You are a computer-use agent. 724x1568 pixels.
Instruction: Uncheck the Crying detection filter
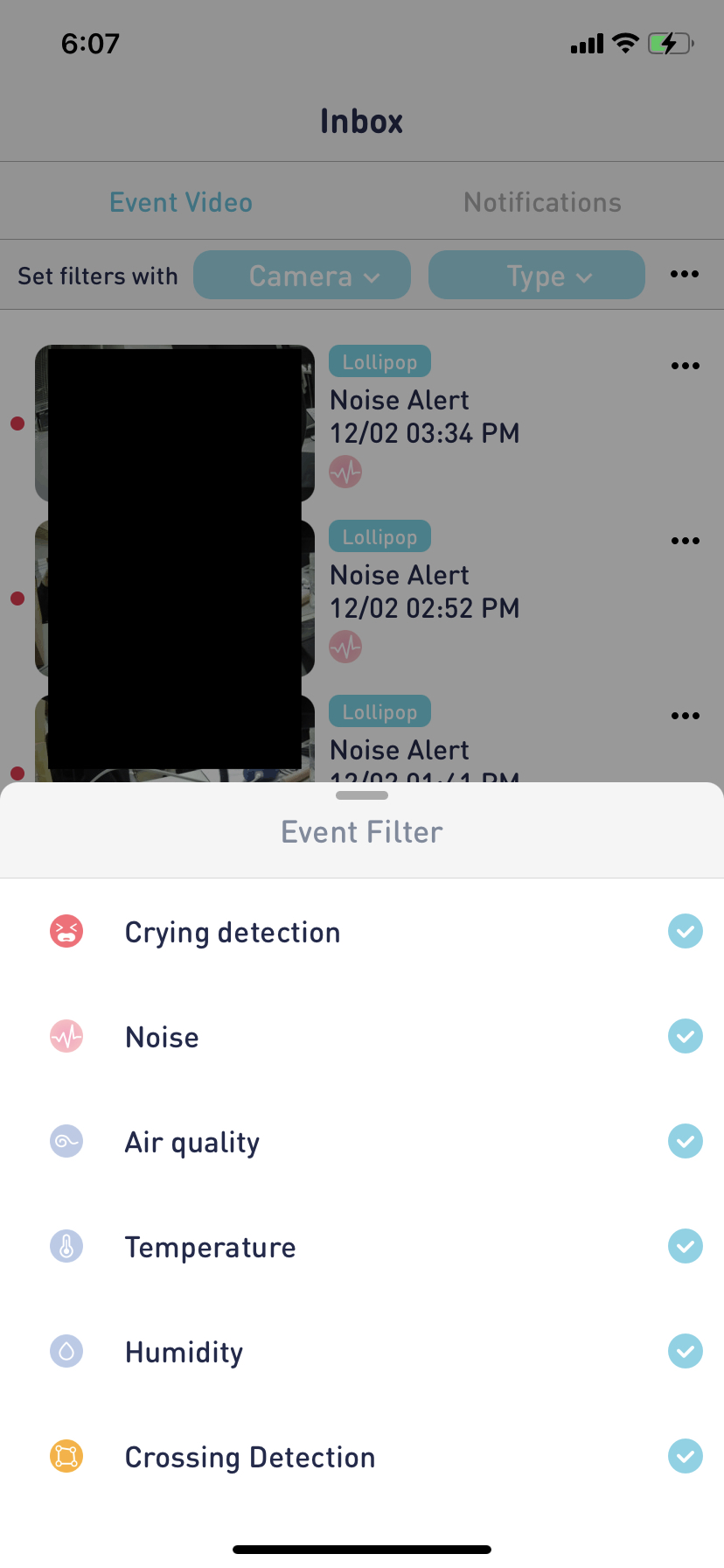point(686,931)
